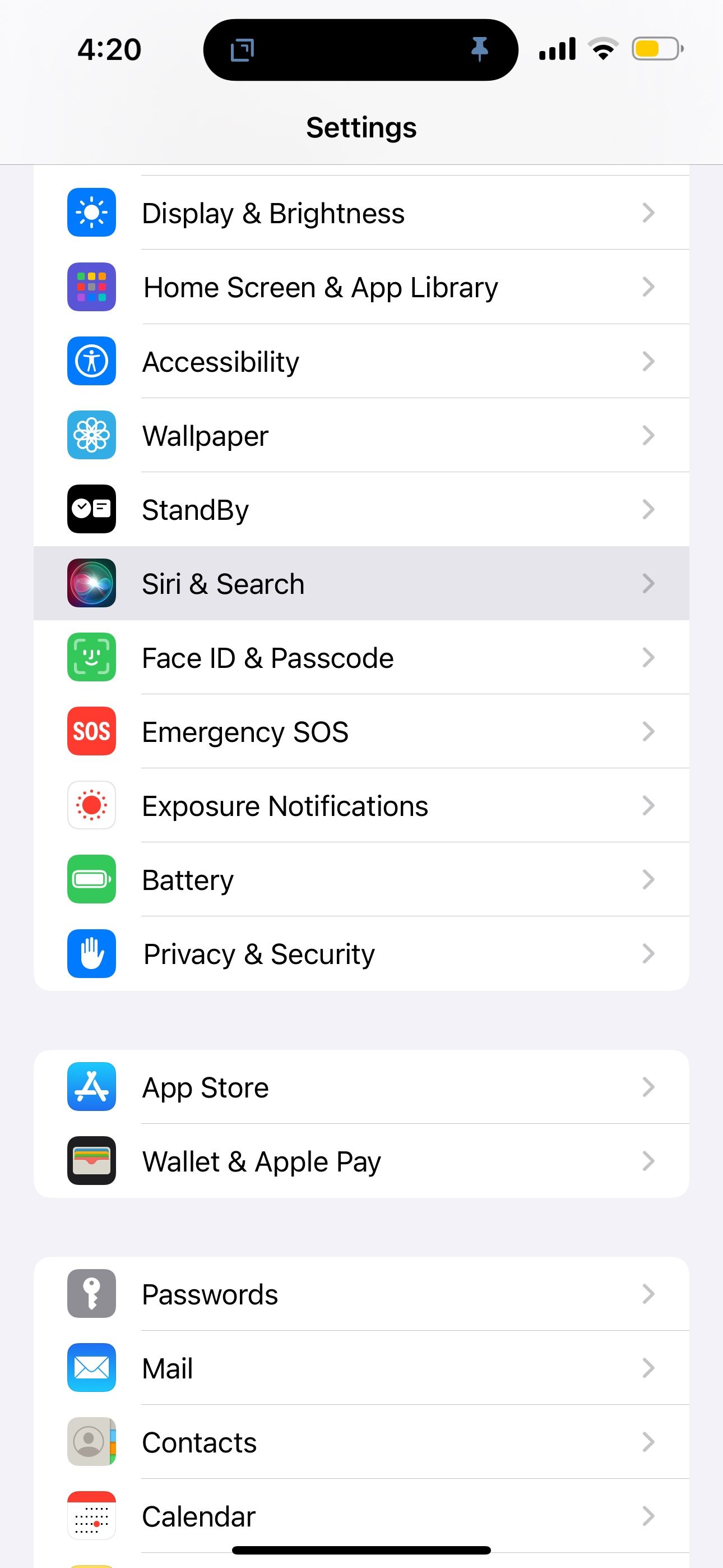
Task: Click the Privacy & Security hand icon
Action: tap(91, 954)
